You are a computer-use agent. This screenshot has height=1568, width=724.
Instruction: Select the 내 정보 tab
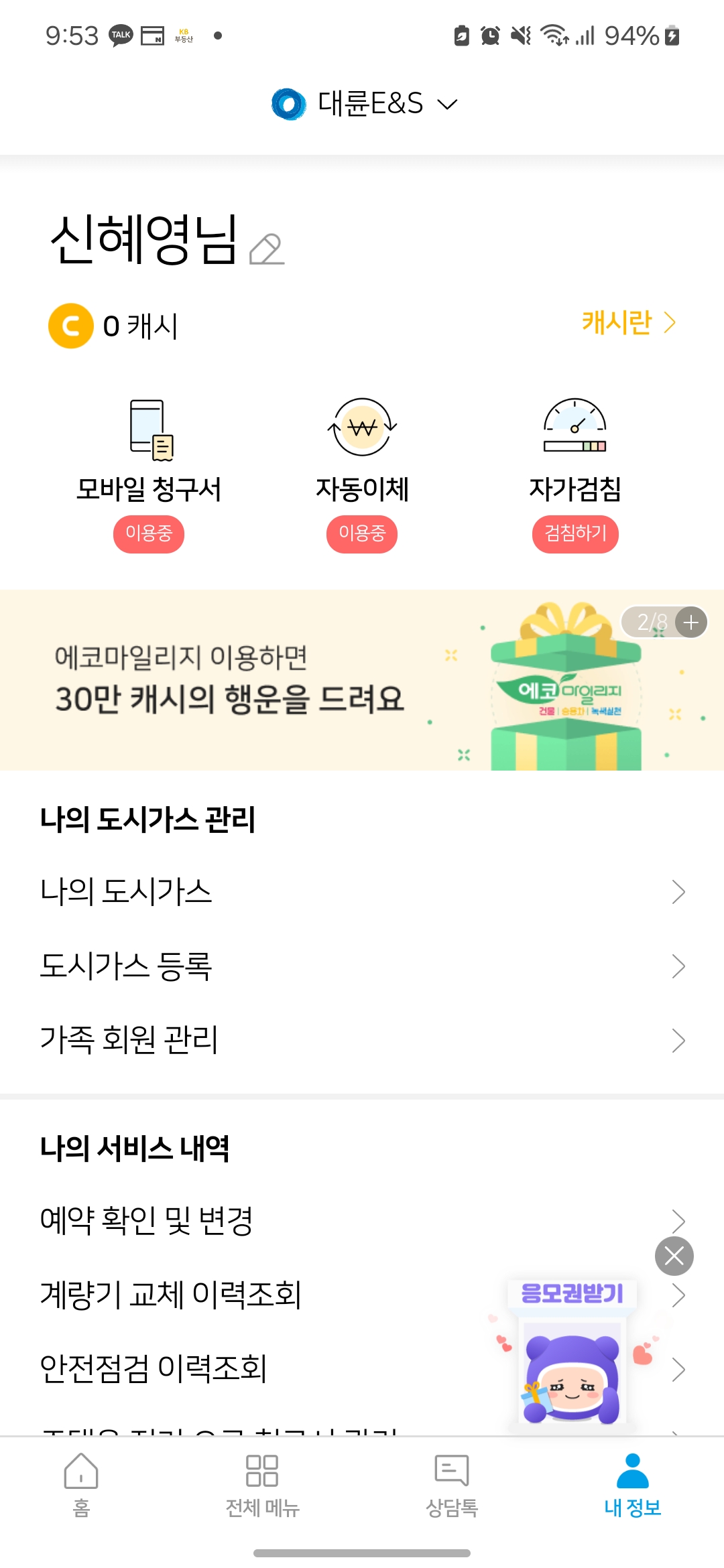click(x=632, y=1484)
